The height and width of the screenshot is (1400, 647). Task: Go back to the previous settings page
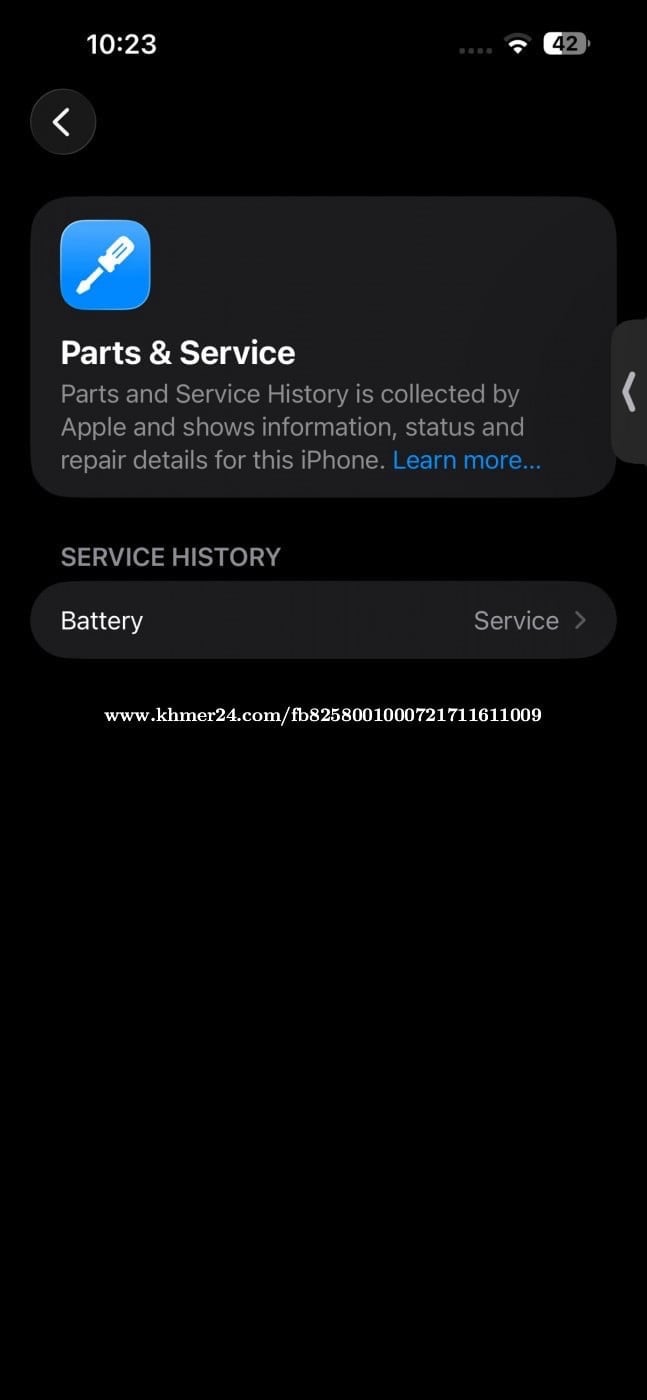pyautogui.click(x=63, y=122)
